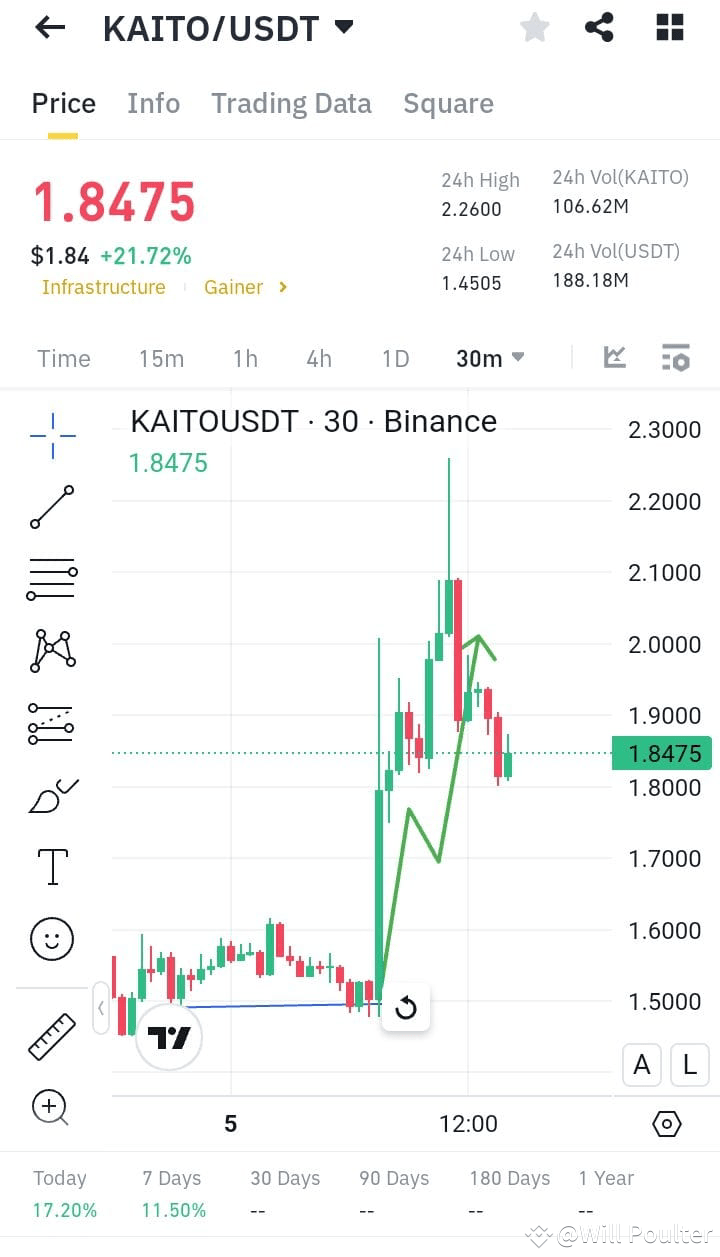Select the text annotation tool
Image resolution: width=720 pixels, height=1257 pixels.
(52, 866)
